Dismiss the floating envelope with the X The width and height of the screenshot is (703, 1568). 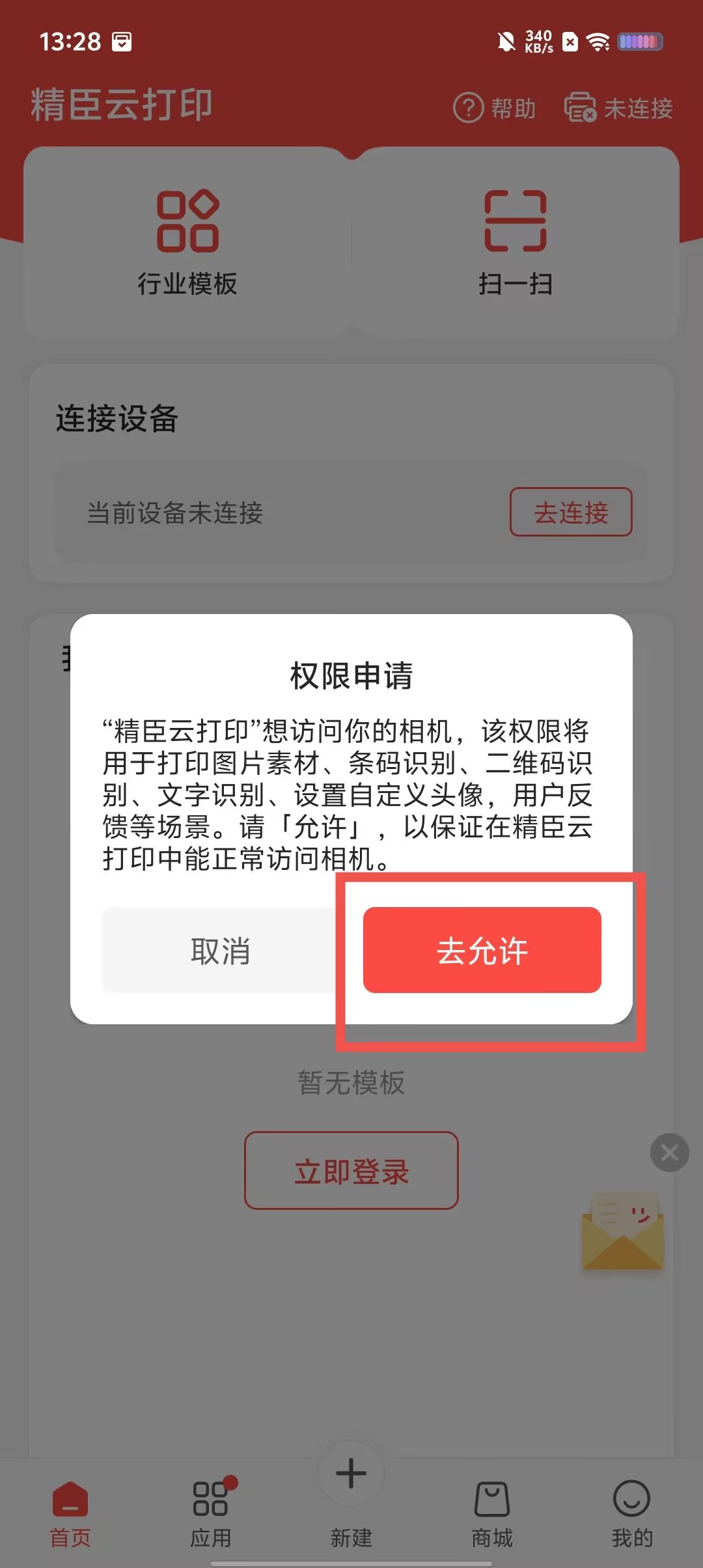pos(669,1153)
